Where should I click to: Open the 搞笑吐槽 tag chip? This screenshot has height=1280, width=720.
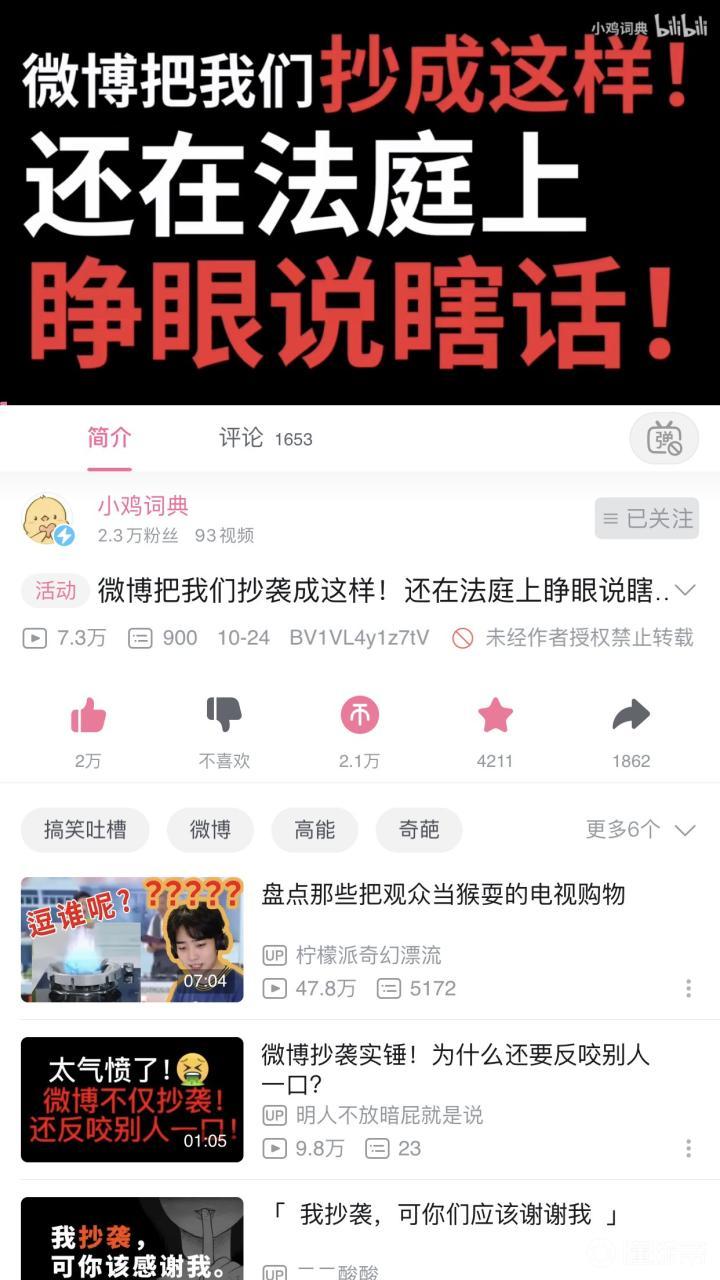pos(85,830)
